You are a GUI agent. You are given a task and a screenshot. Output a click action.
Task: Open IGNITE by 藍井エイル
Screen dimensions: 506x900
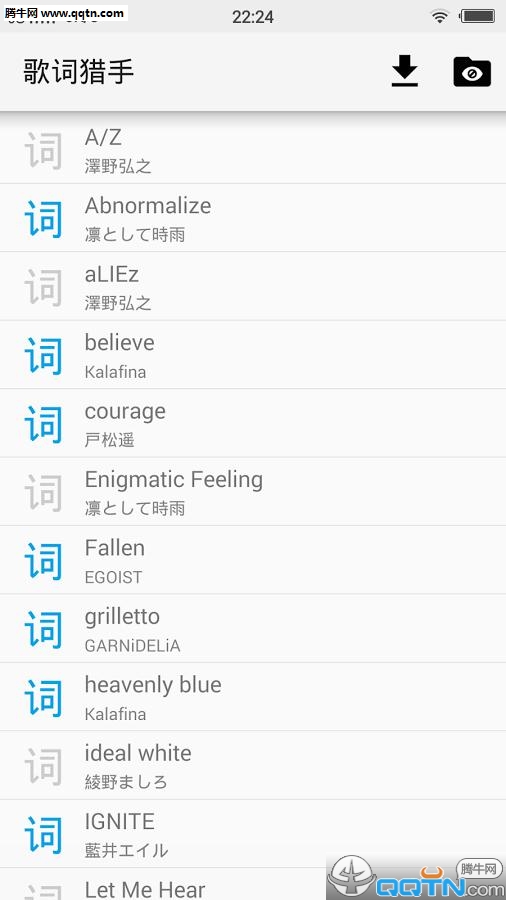[x=253, y=834]
